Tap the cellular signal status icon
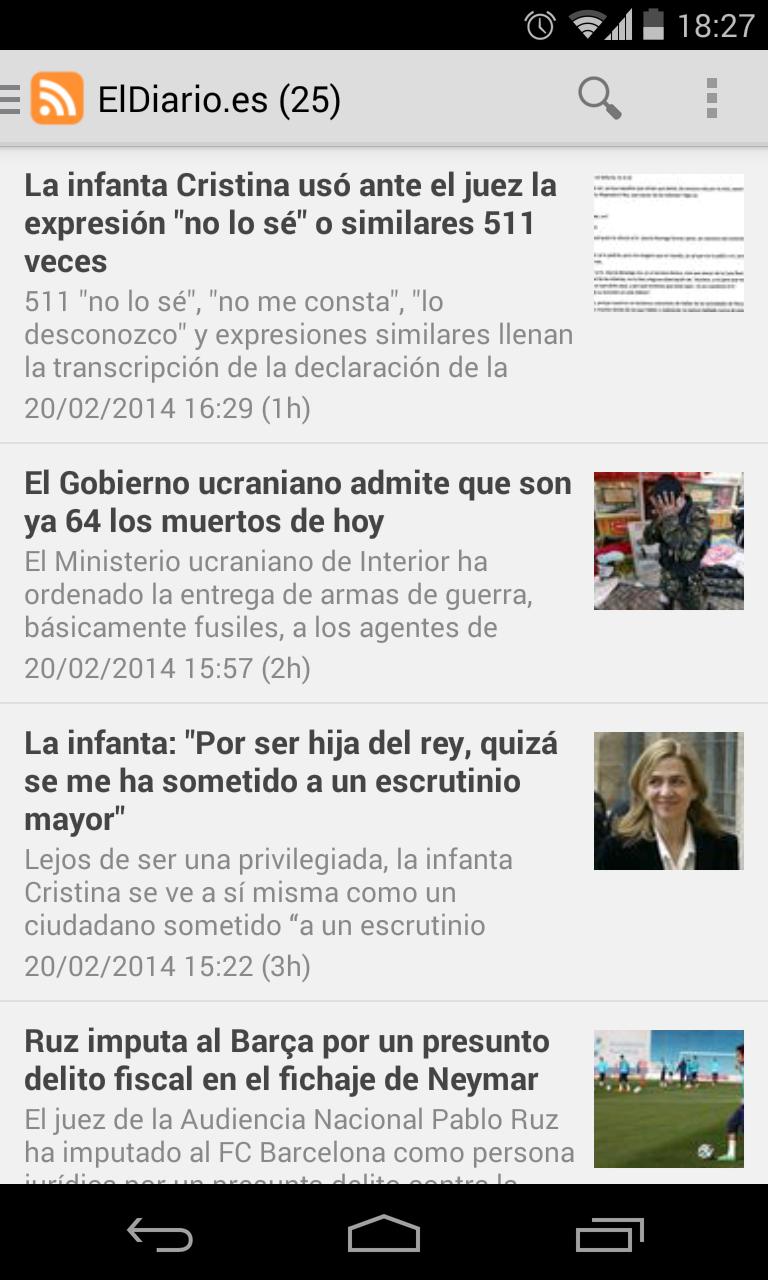 pos(618,26)
